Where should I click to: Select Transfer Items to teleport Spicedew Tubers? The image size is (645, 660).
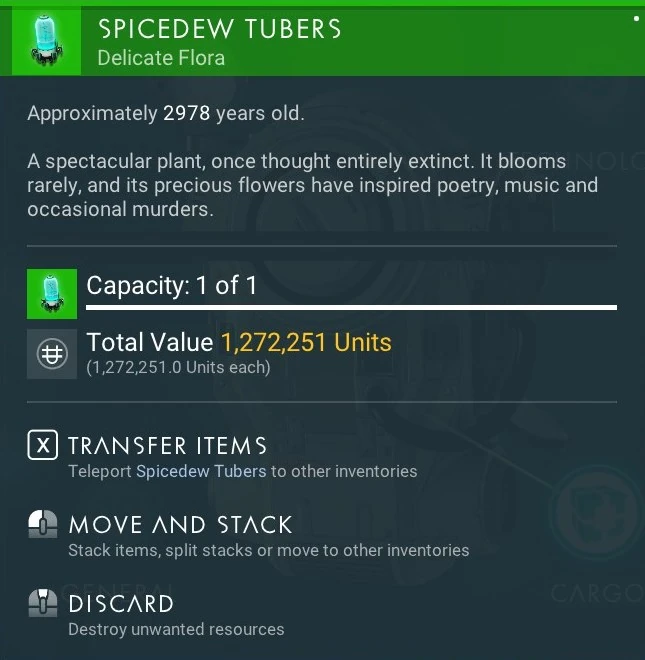[x=166, y=446]
